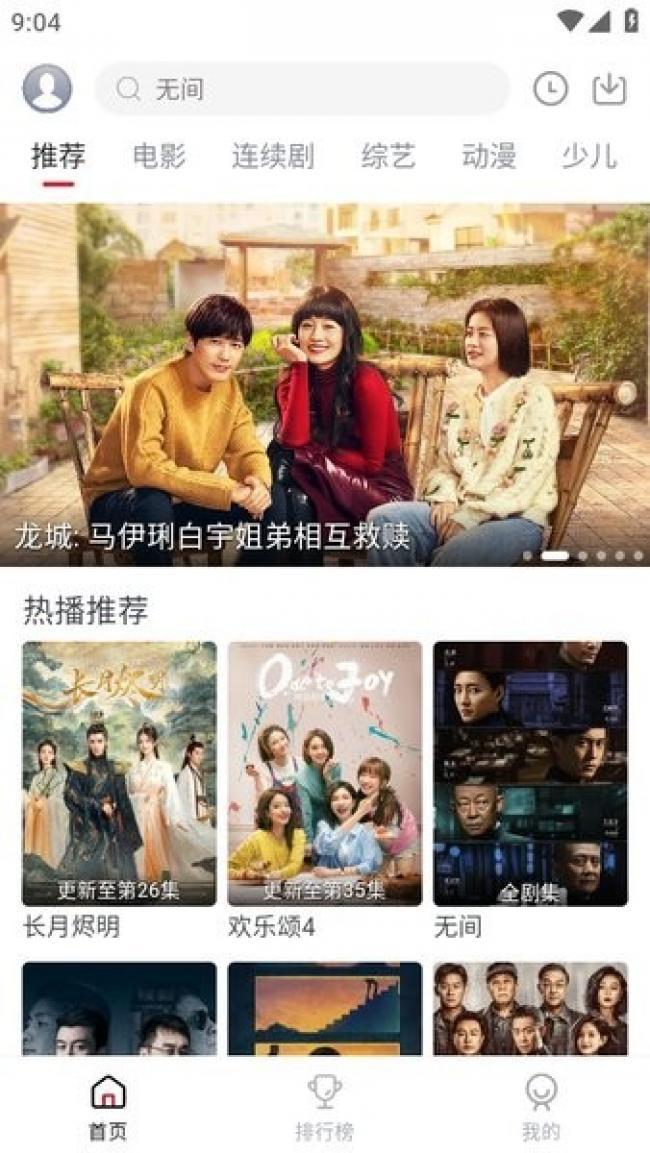Image resolution: width=650 pixels, height=1153 pixels.
Task: Open the 少儿 tab
Action: [x=589, y=157]
